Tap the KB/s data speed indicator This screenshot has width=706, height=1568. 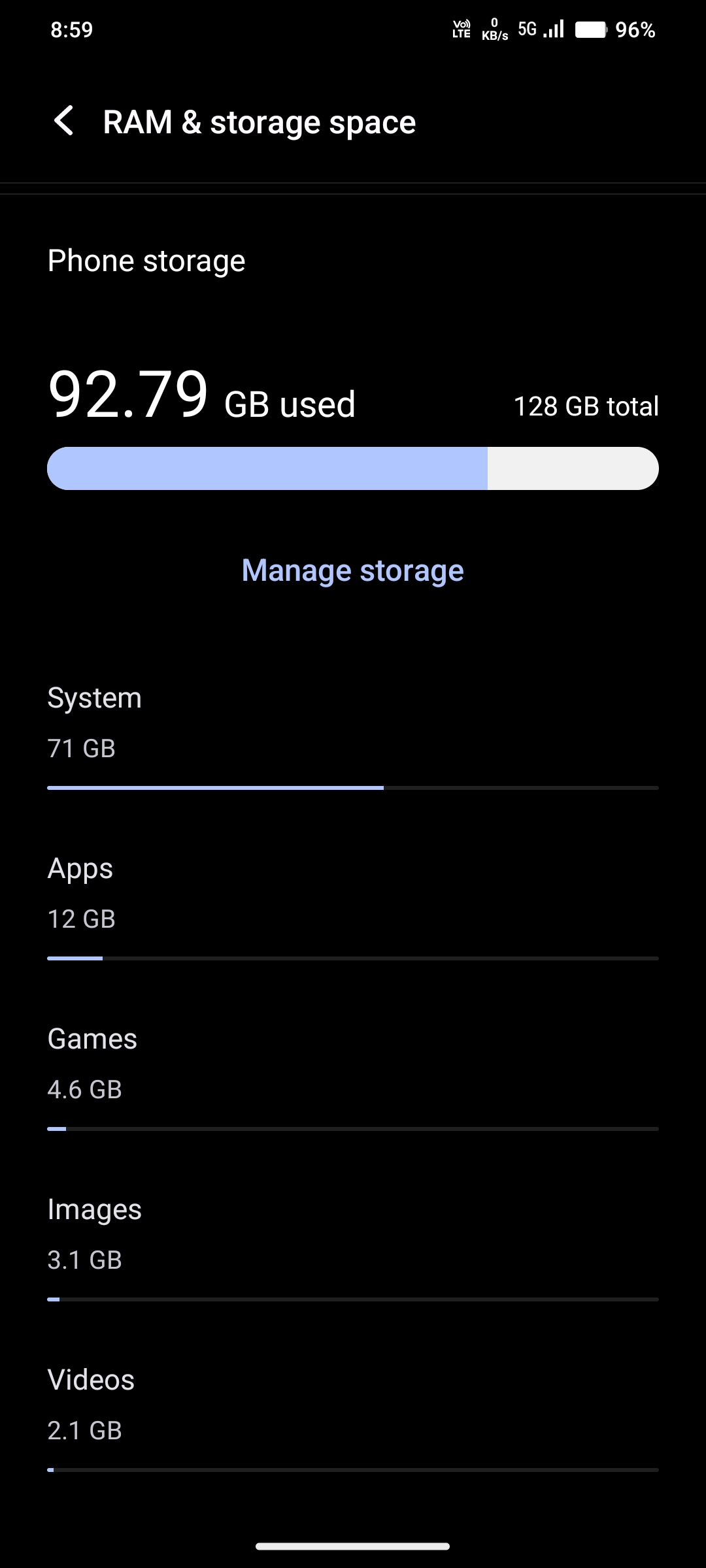[495, 29]
